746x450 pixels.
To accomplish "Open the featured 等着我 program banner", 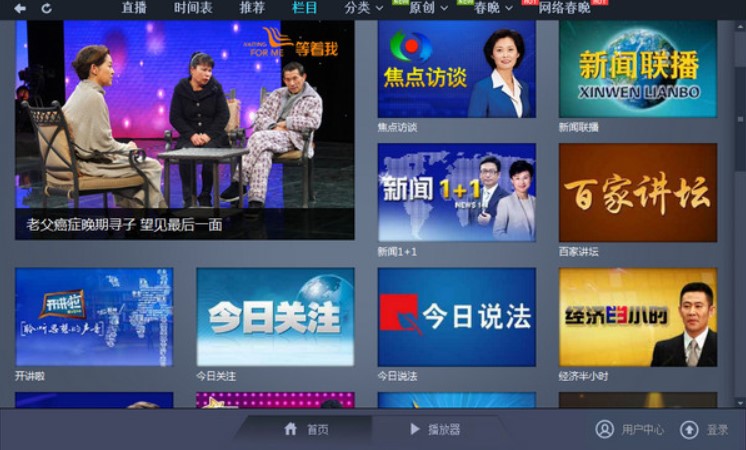I will point(185,130).
